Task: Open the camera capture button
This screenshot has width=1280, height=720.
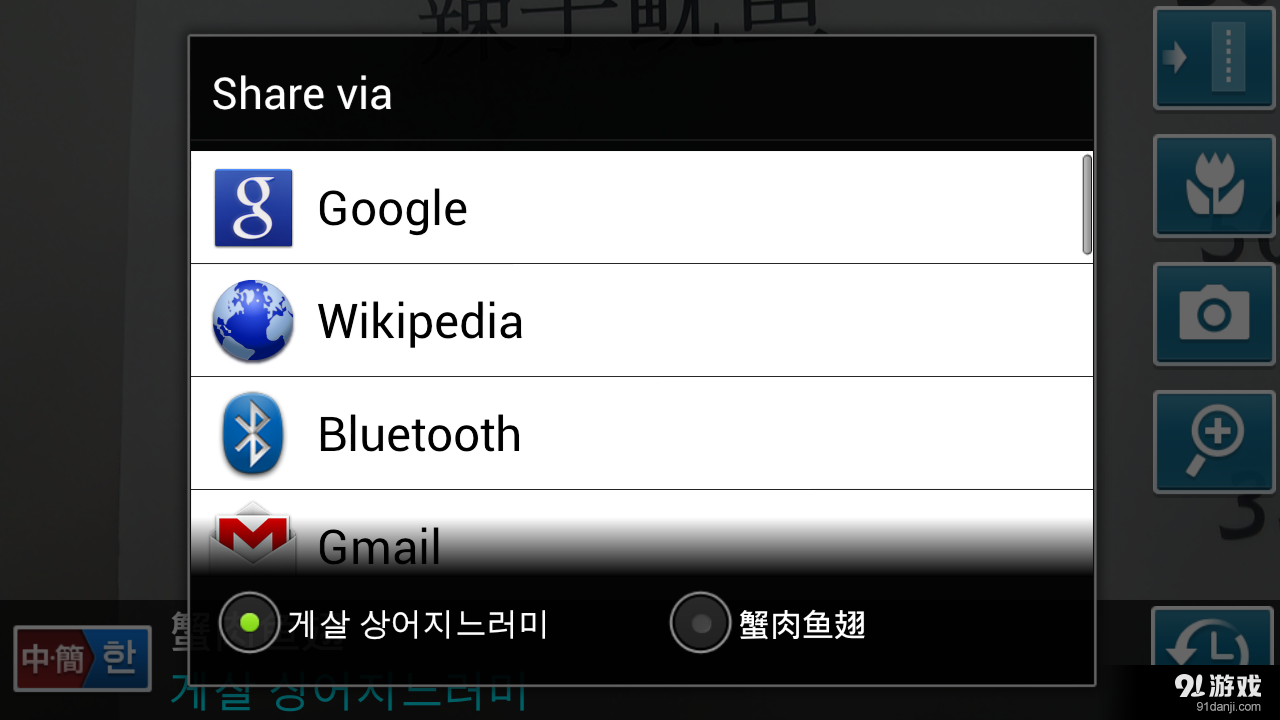Action: click(x=1213, y=315)
